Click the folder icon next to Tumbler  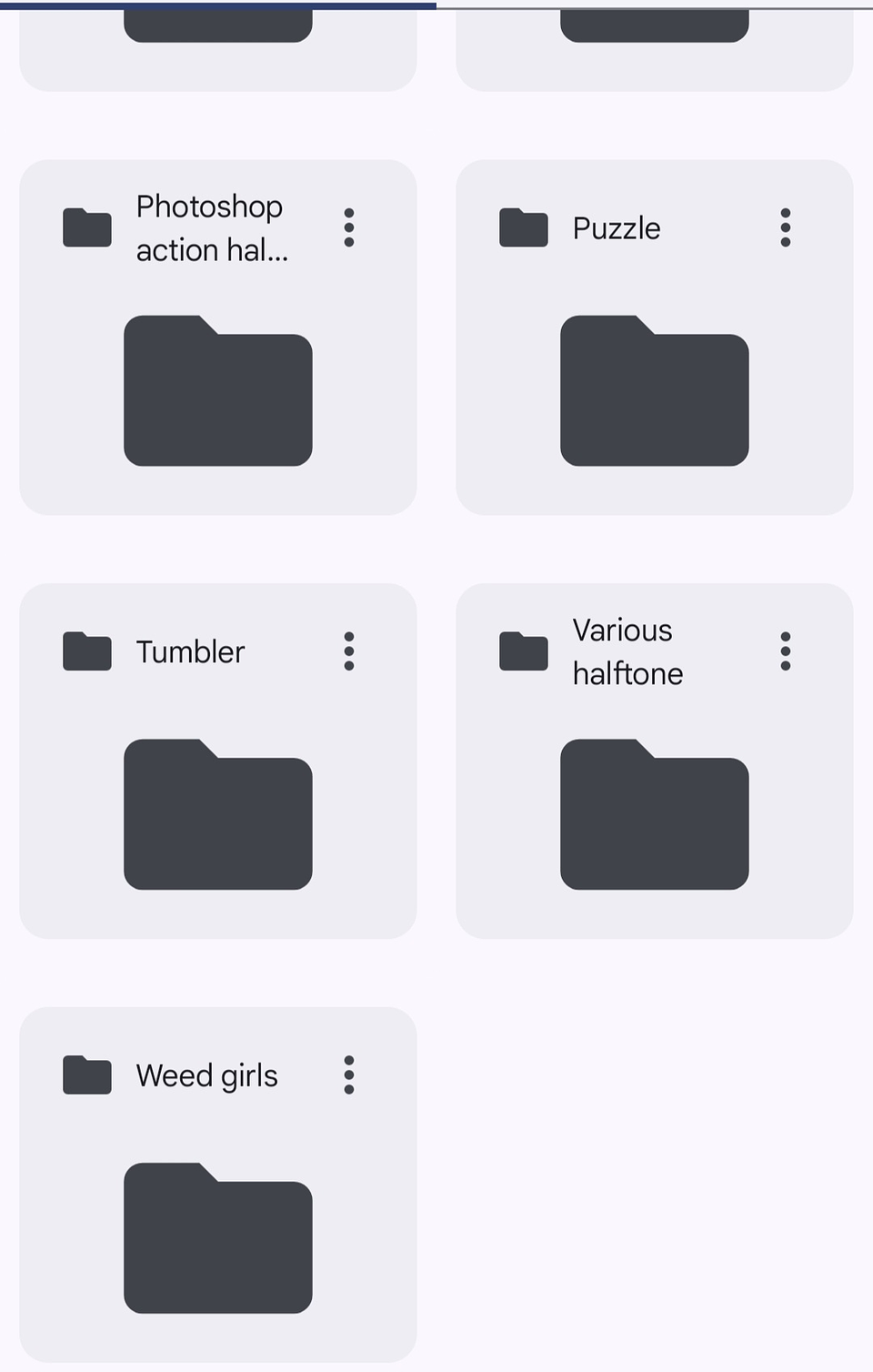point(86,651)
